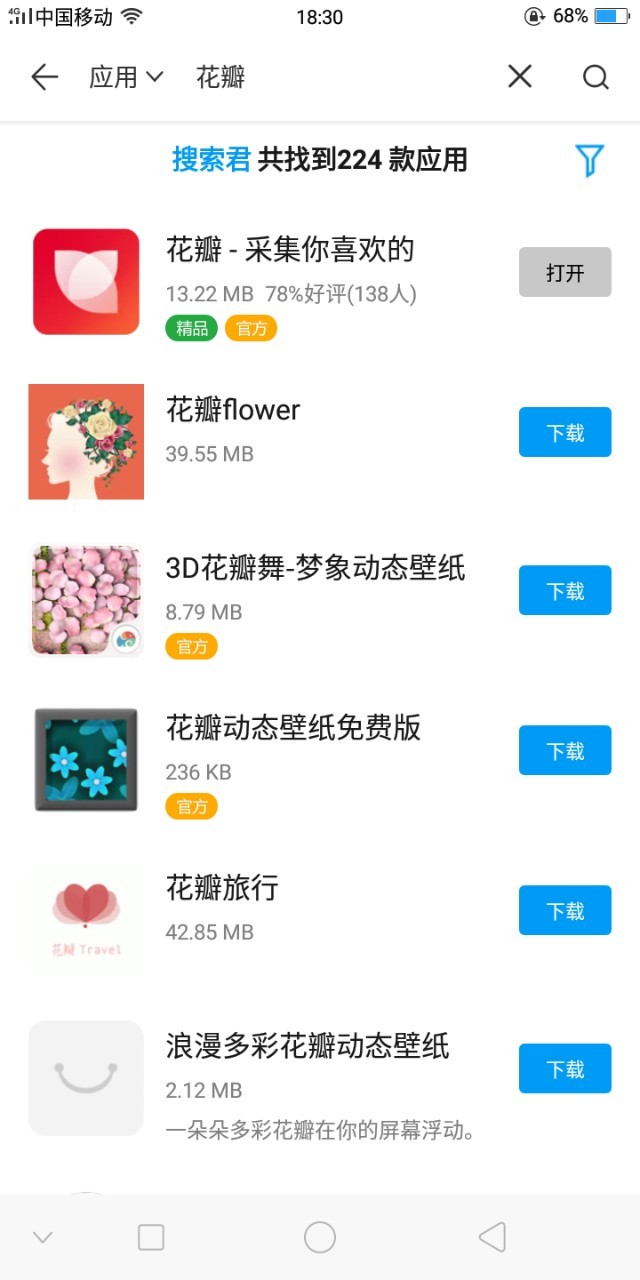Viewport: 640px width, 1280px height.
Task: Open 3D花瓣舞-梦象动态壁纸 details
Action: (315, 569)
